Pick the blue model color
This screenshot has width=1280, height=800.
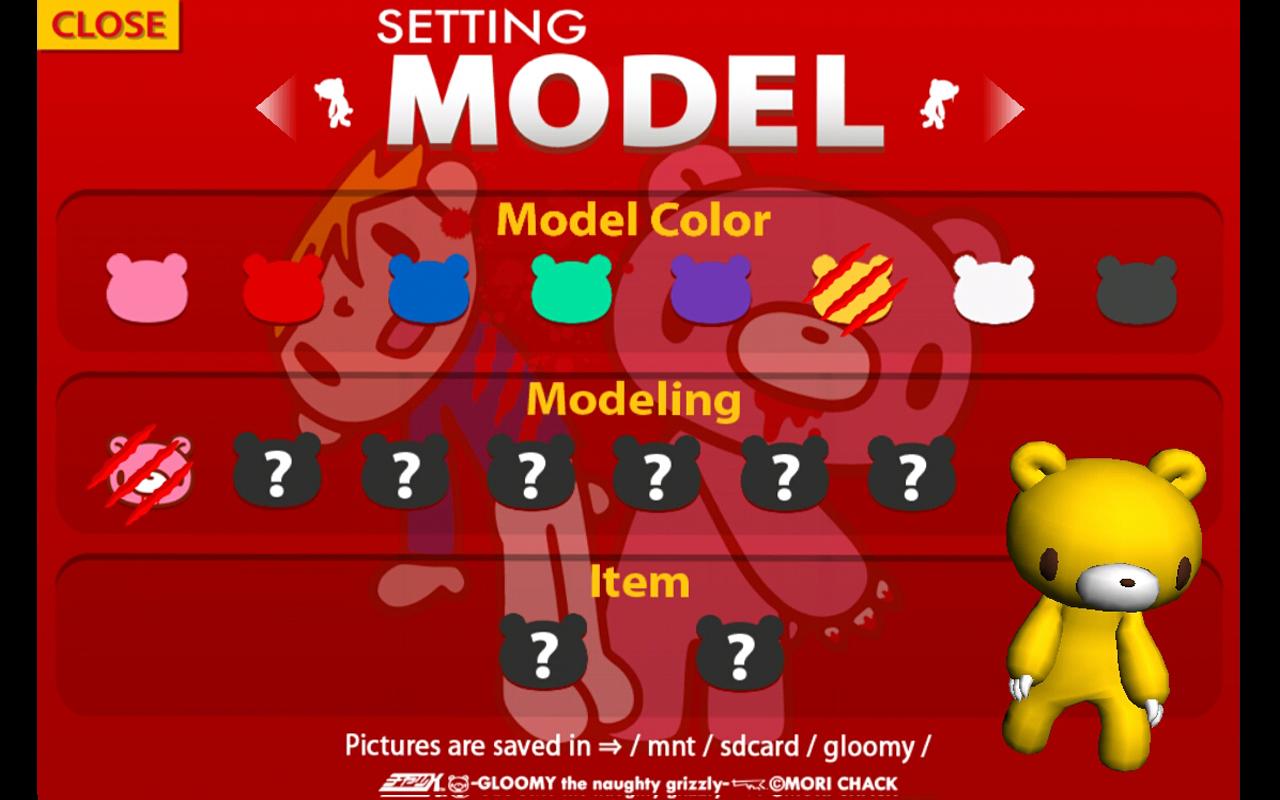[428, 288]
